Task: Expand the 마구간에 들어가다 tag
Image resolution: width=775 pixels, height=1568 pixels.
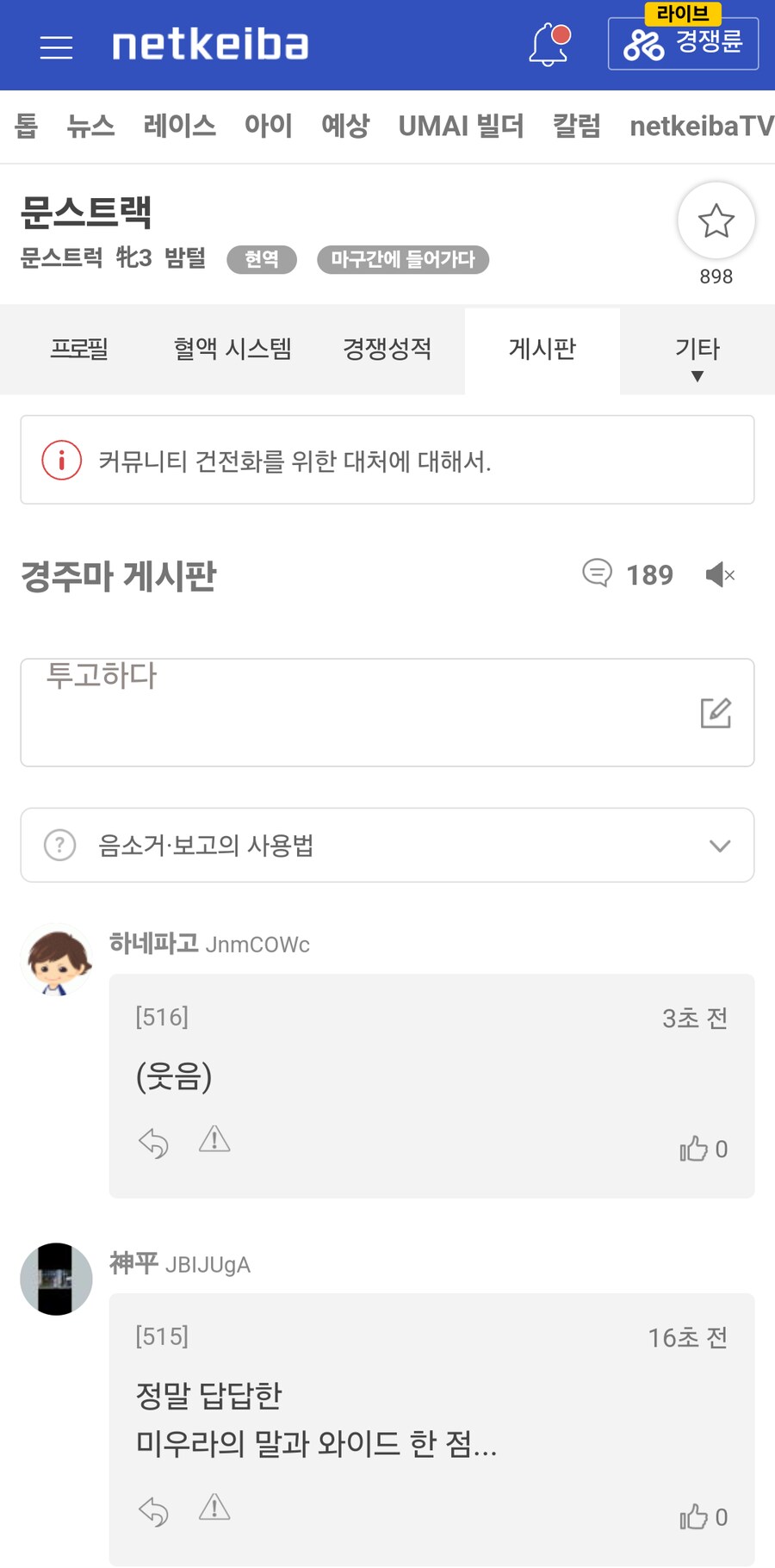Action: tap(402, 259)
